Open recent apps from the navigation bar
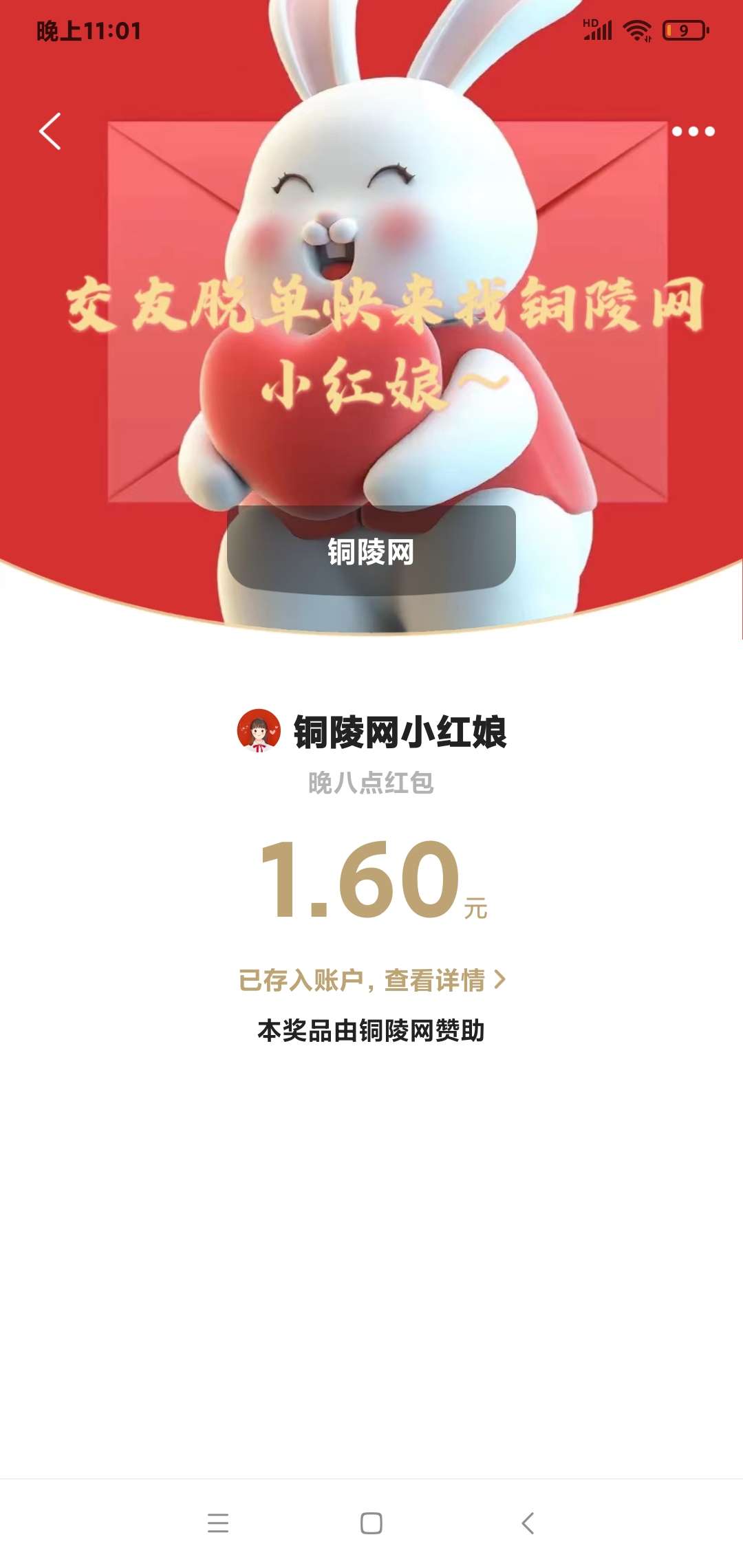743x1568 pixels. [217, 1523]
